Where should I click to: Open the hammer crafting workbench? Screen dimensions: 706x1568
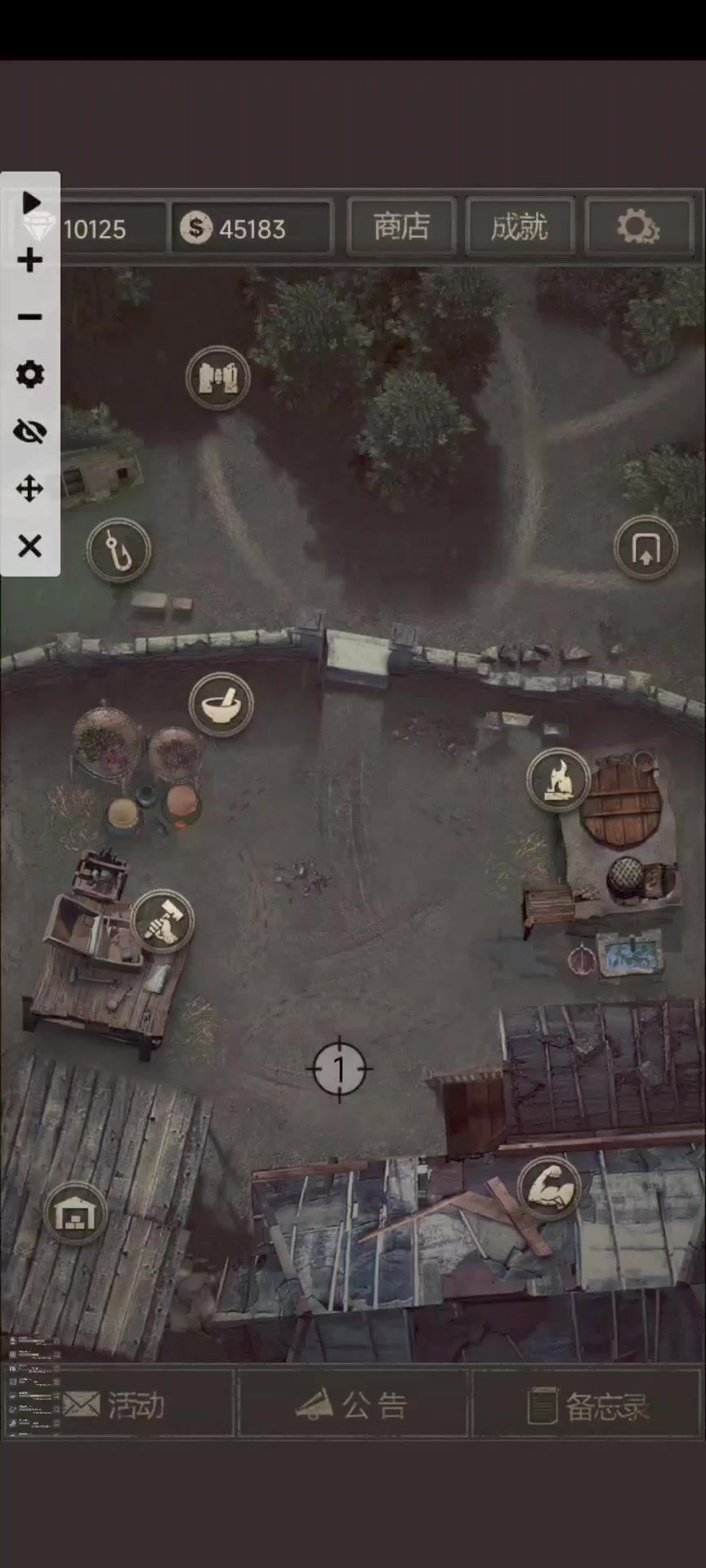163,920
